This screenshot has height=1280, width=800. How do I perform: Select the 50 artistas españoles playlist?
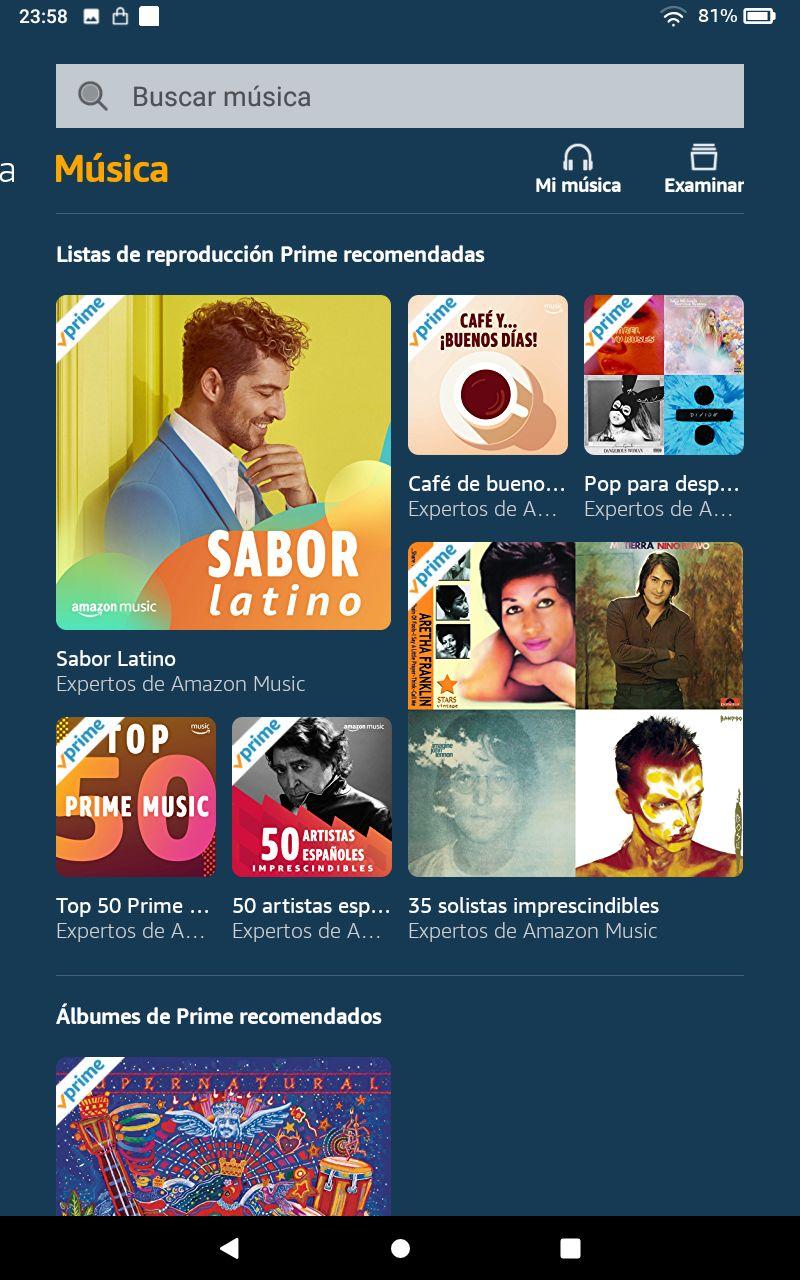(x=312, y=797)
